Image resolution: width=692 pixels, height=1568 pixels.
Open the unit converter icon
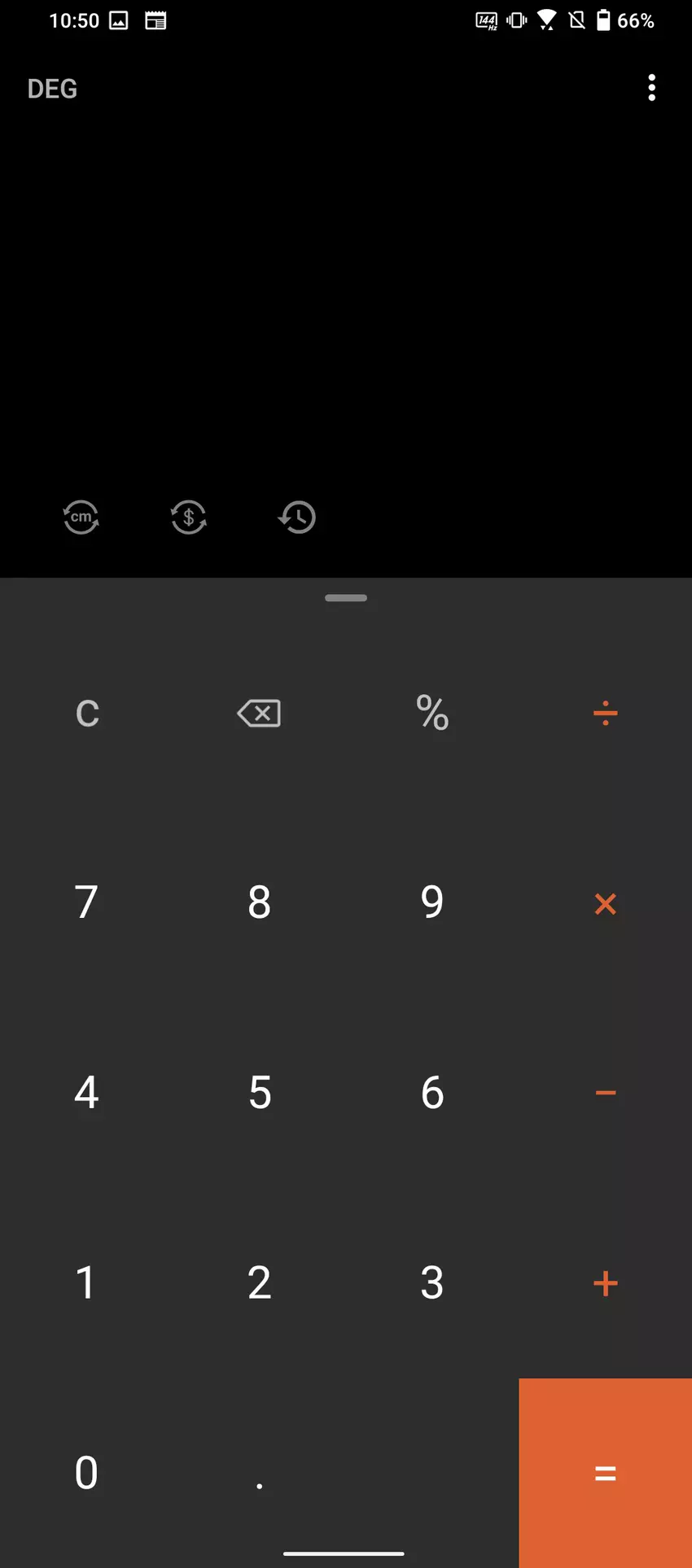point(81,518)
